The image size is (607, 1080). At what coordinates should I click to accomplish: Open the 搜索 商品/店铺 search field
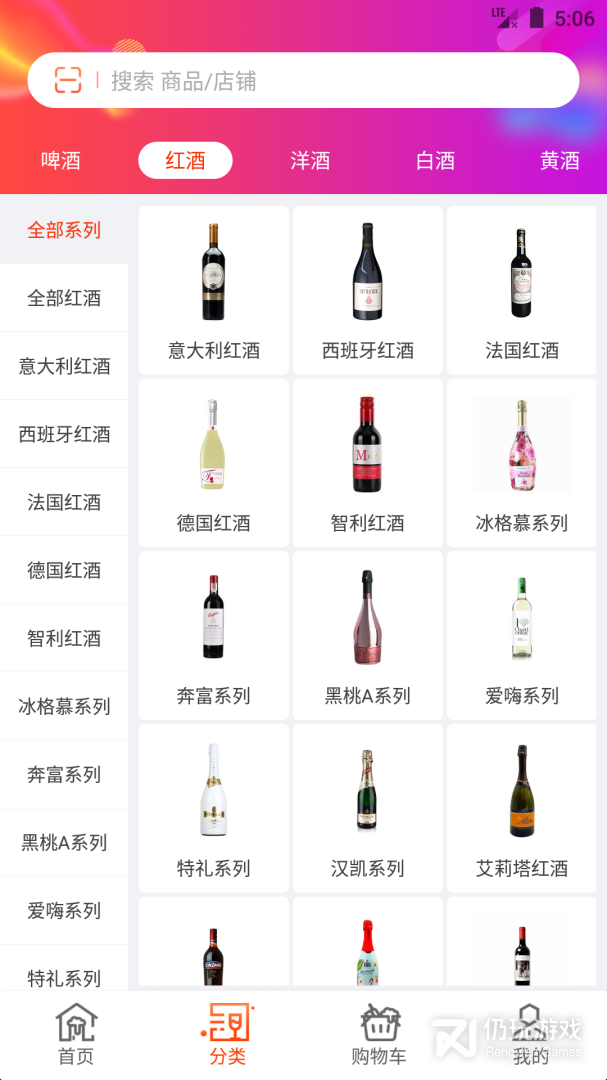tap(330, 81)
